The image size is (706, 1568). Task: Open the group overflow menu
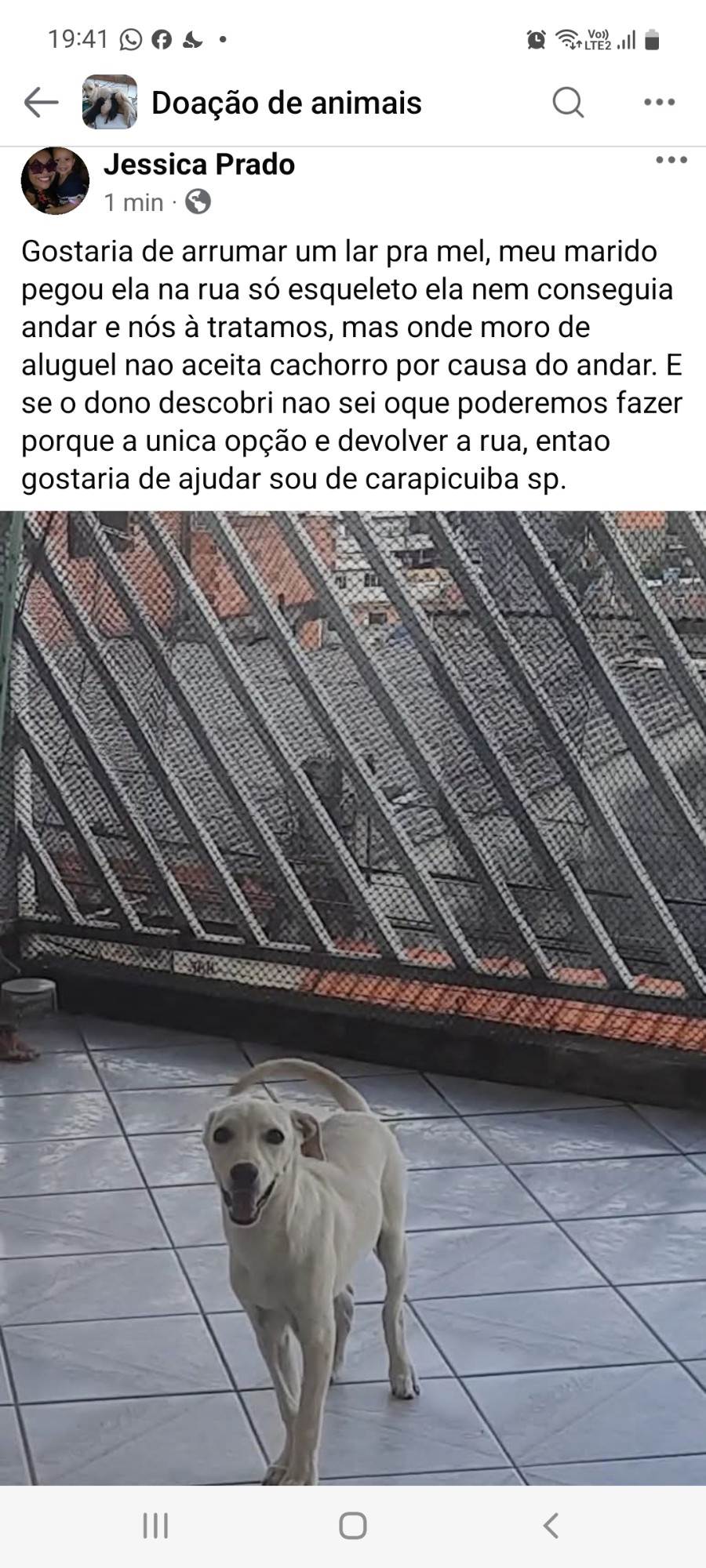click(x=659, y=102)
